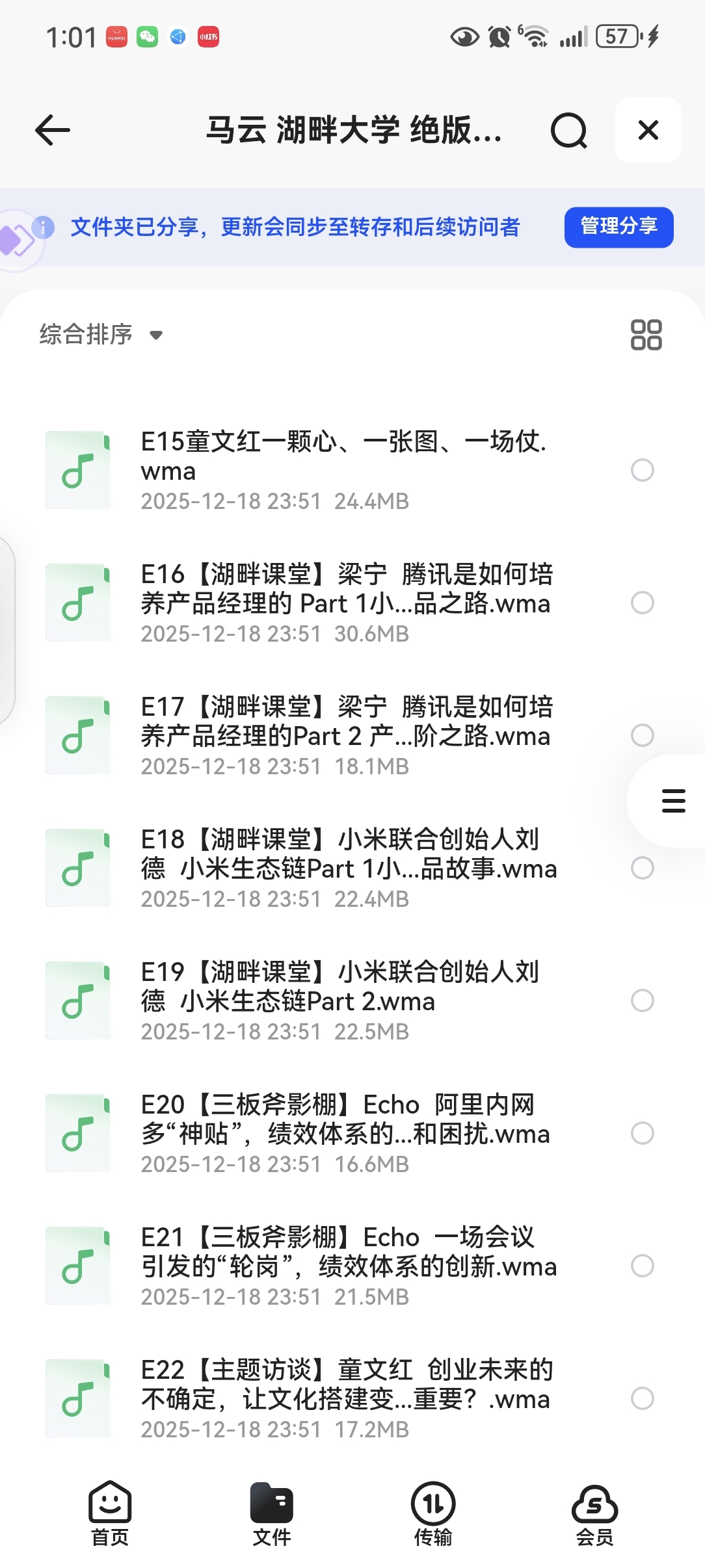Select the E16 梁宁 Part 1 file
The height and width of the screenshot is (1568, 705).
642,603
